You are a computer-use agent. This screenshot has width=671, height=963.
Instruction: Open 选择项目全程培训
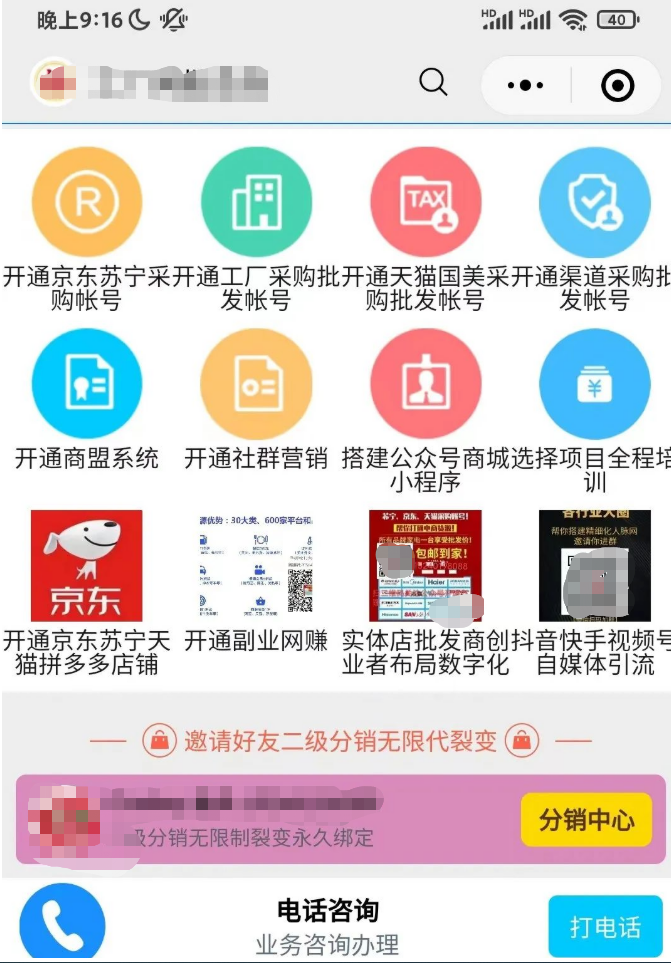click(x=594, y=384)
